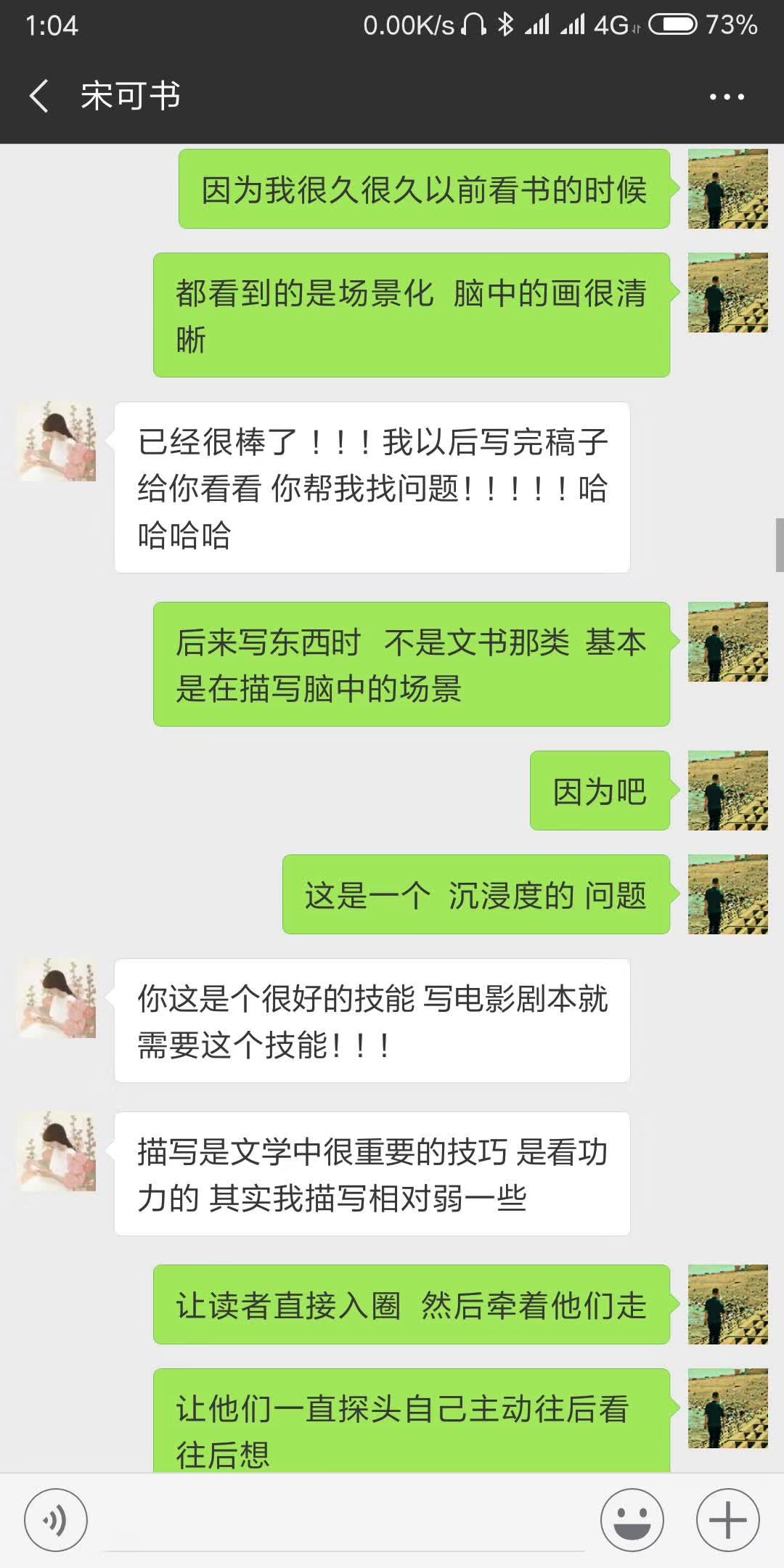Open the plus attachment menu
This screenshot has height=1568, width=784.
click(x=727, y=1519)
